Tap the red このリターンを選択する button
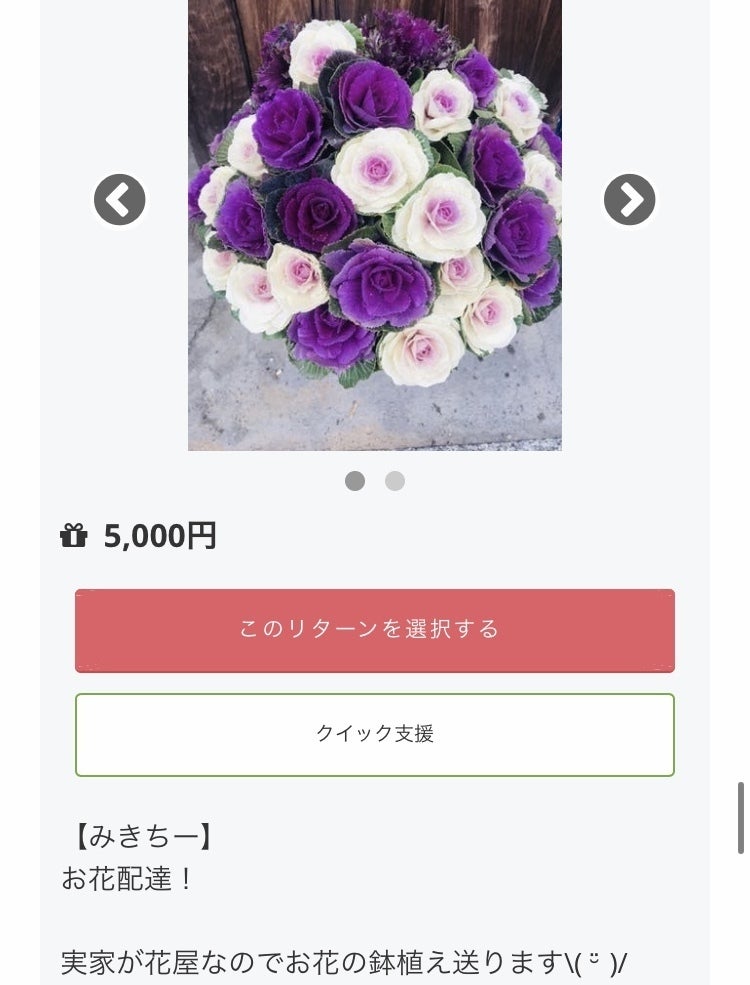The height and width of the screenshot is (985, 750). click(375, 630)
